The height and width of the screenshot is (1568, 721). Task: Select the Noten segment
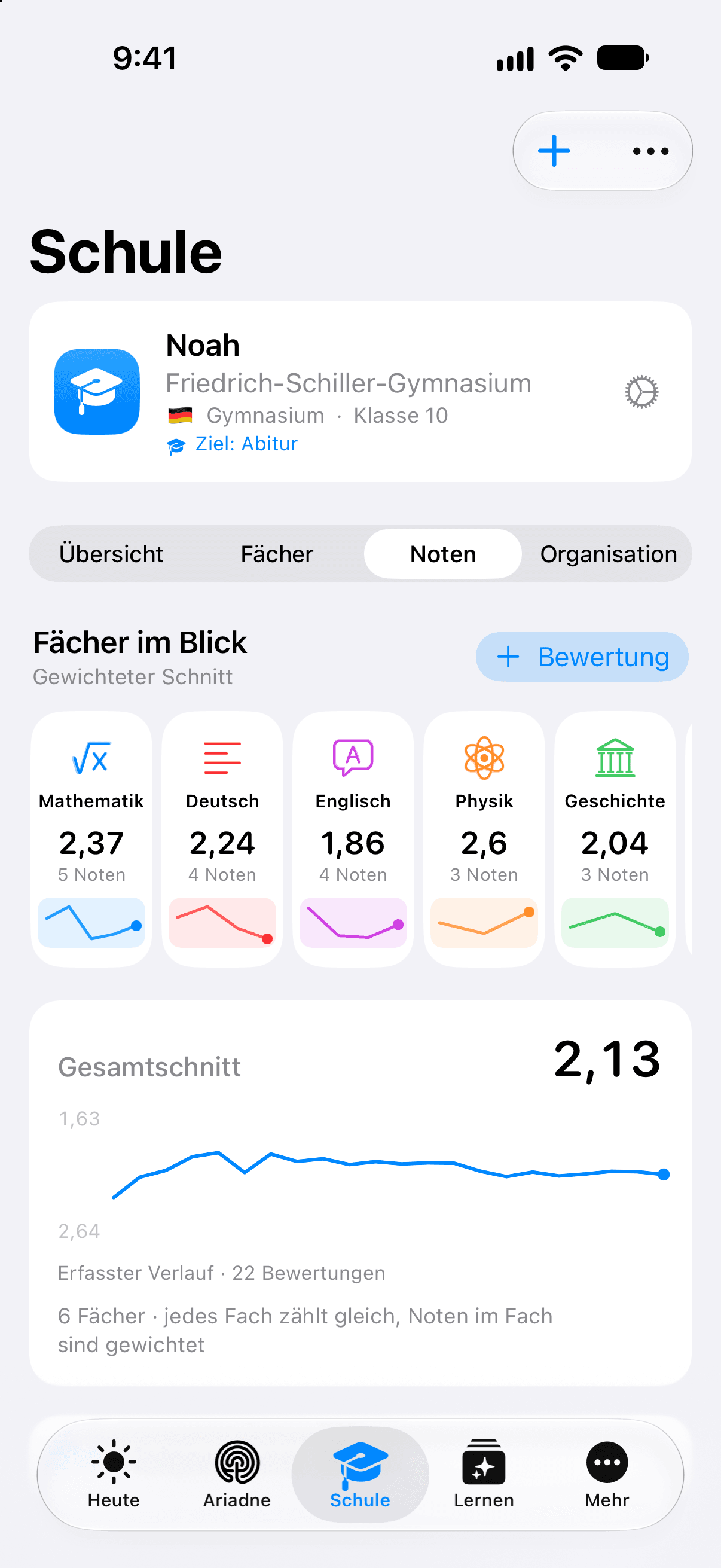(x=442, y=554)
